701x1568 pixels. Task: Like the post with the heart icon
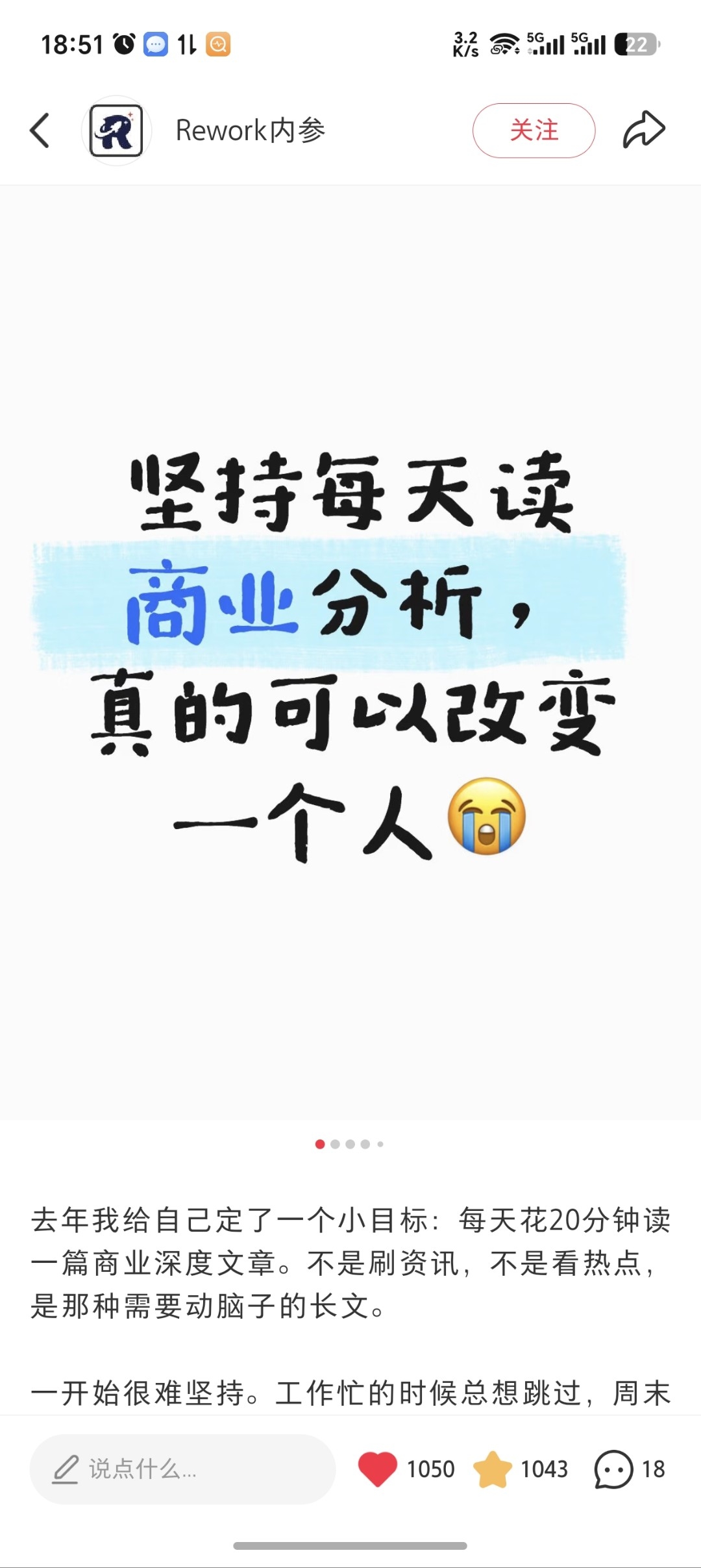point(377,1469)
